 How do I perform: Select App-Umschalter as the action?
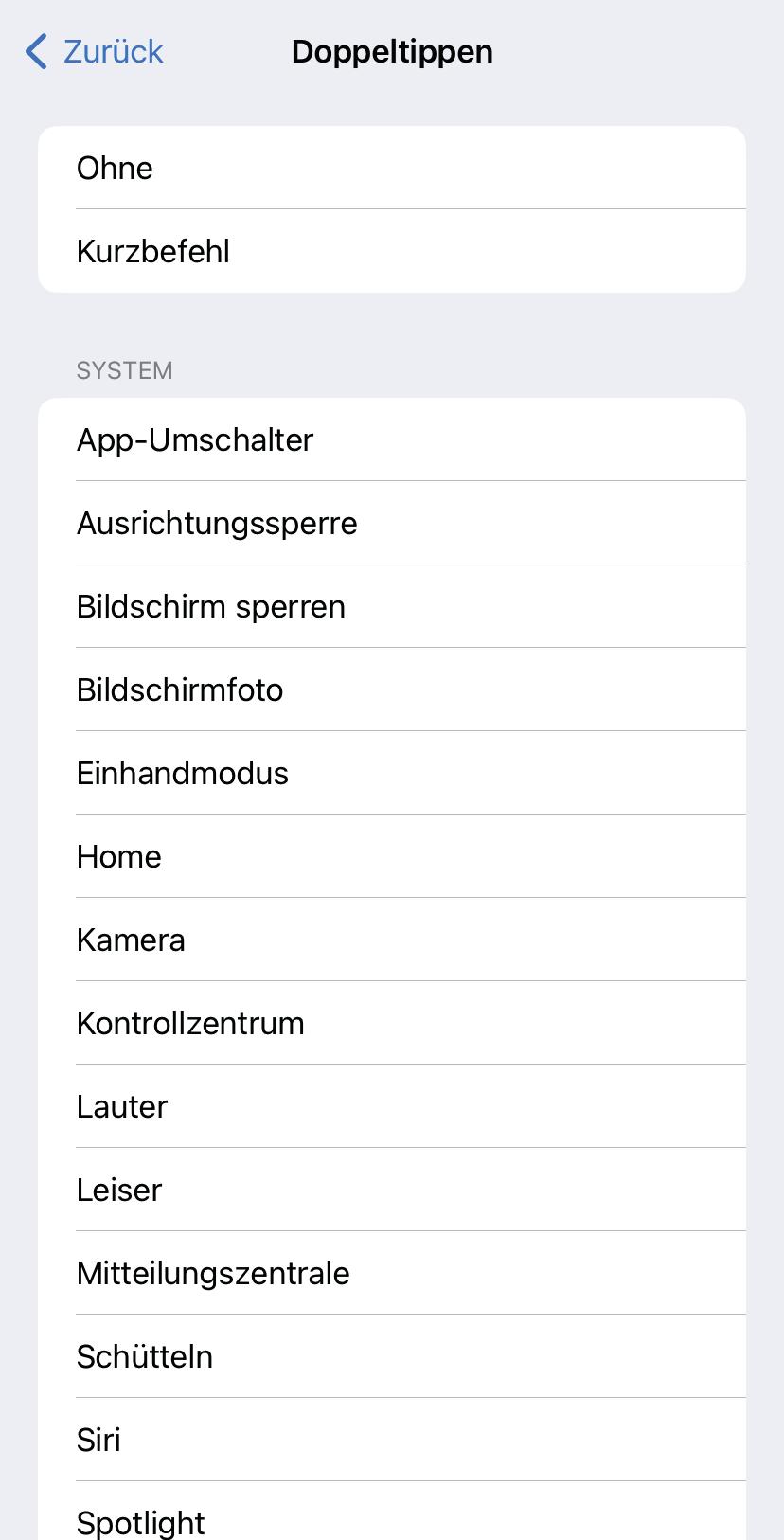(392, 439)
